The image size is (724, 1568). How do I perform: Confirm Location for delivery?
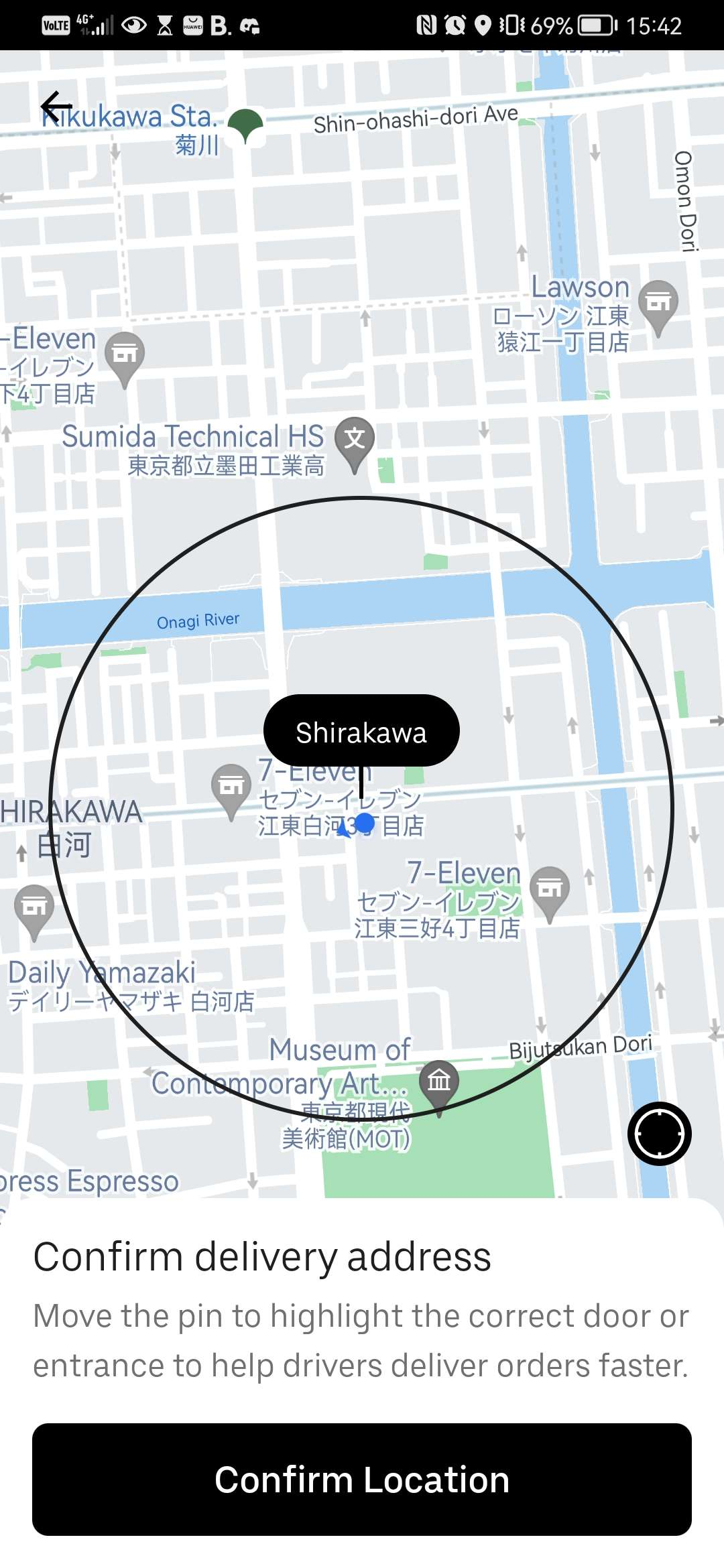(362, 1480)
